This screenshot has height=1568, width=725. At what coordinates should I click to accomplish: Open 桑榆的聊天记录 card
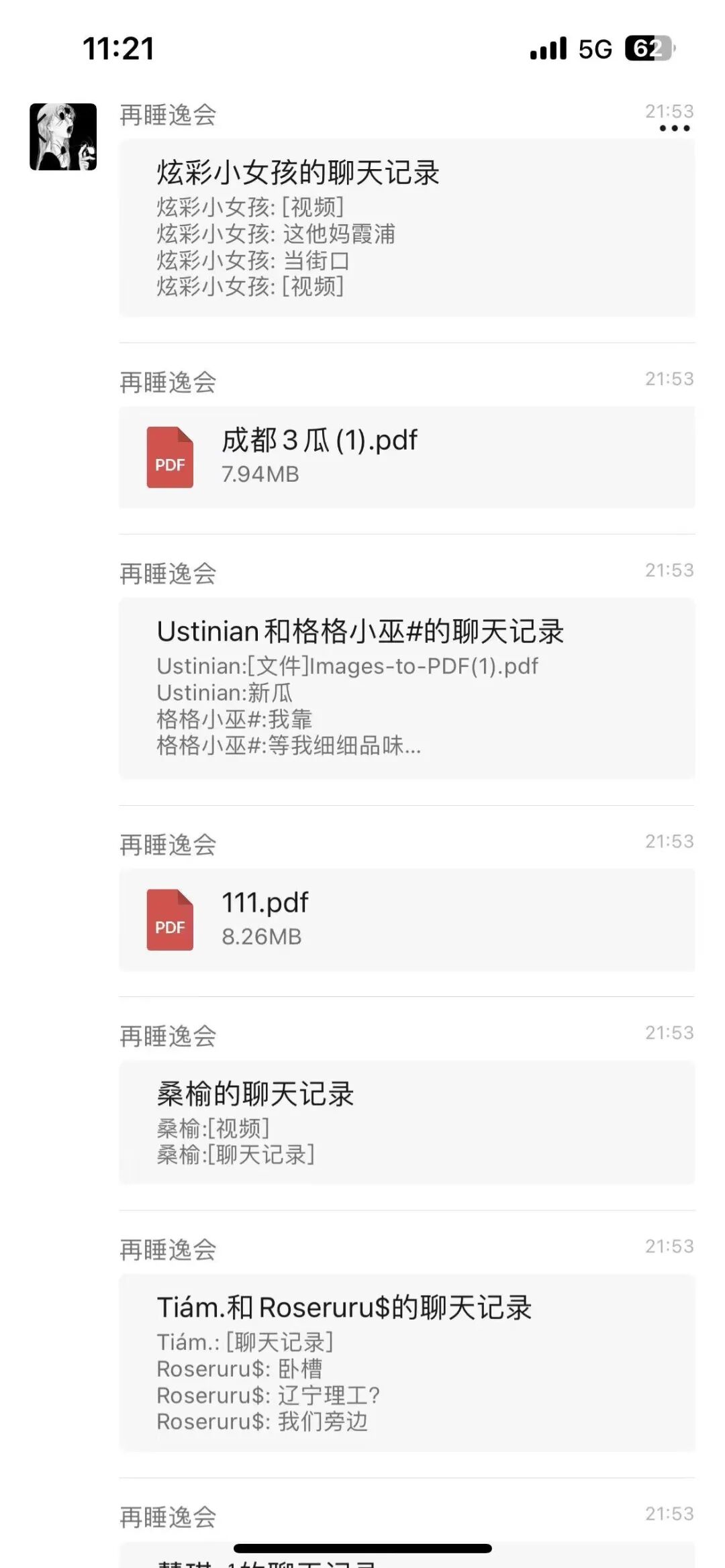407,1122
